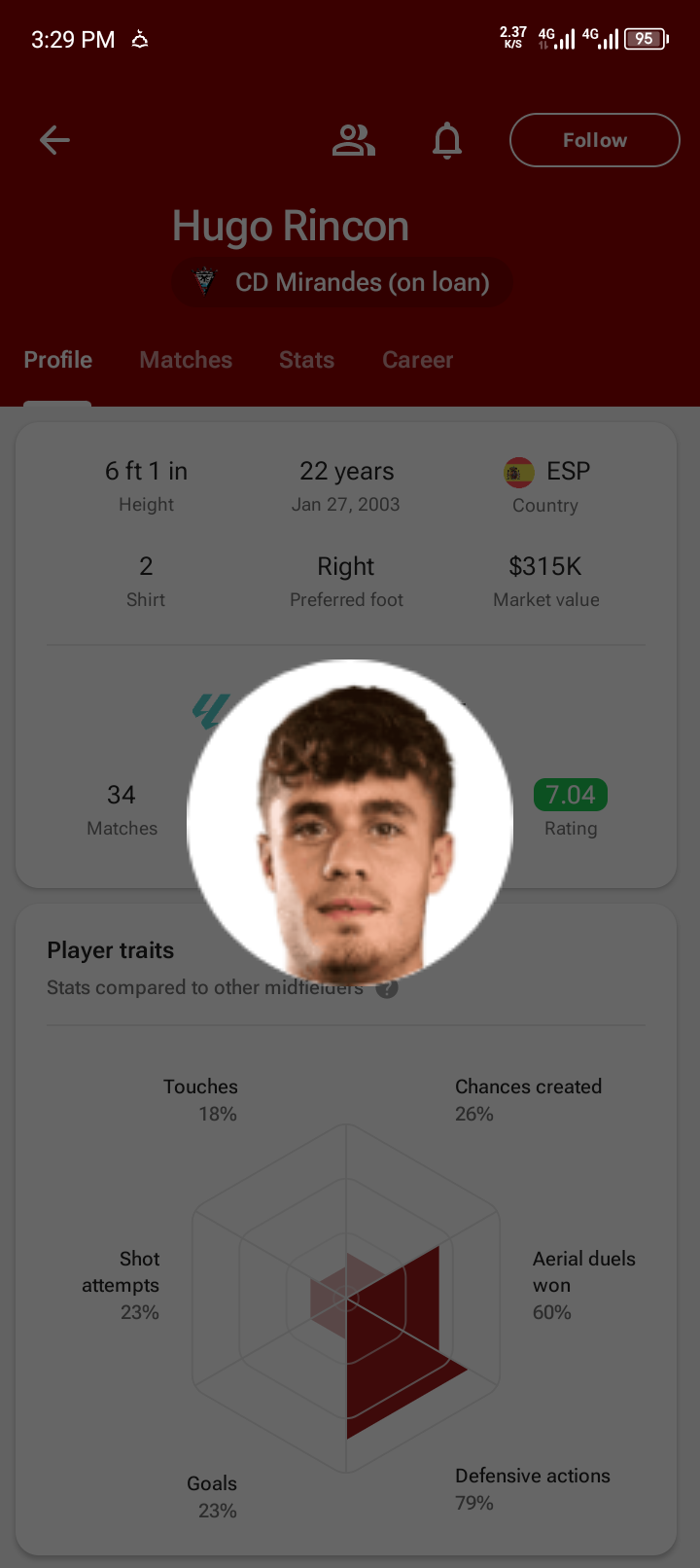
Task: Go back using the arrow icon
Action: click(x=54, y=140)
